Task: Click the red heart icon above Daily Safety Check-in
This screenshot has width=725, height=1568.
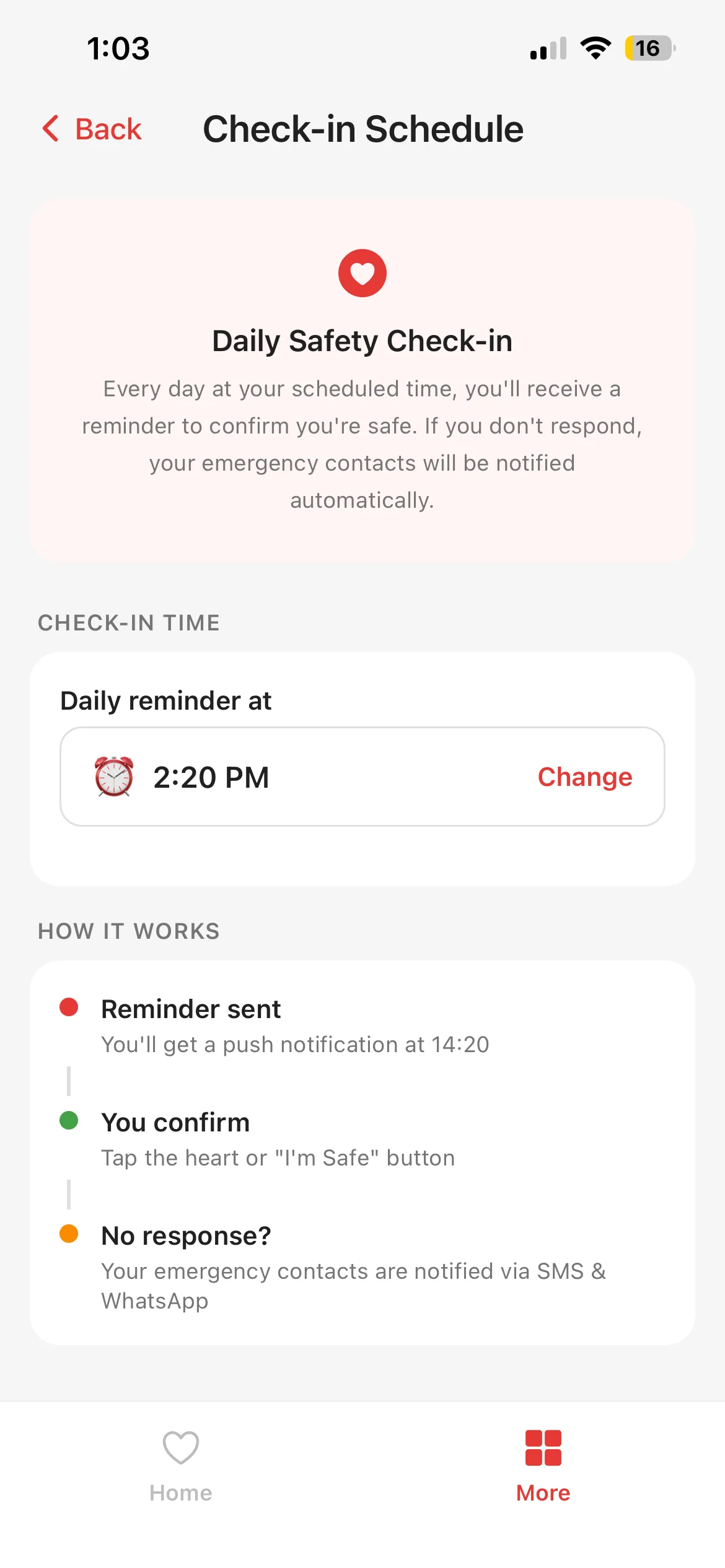Action: click(x=362, y=272)
